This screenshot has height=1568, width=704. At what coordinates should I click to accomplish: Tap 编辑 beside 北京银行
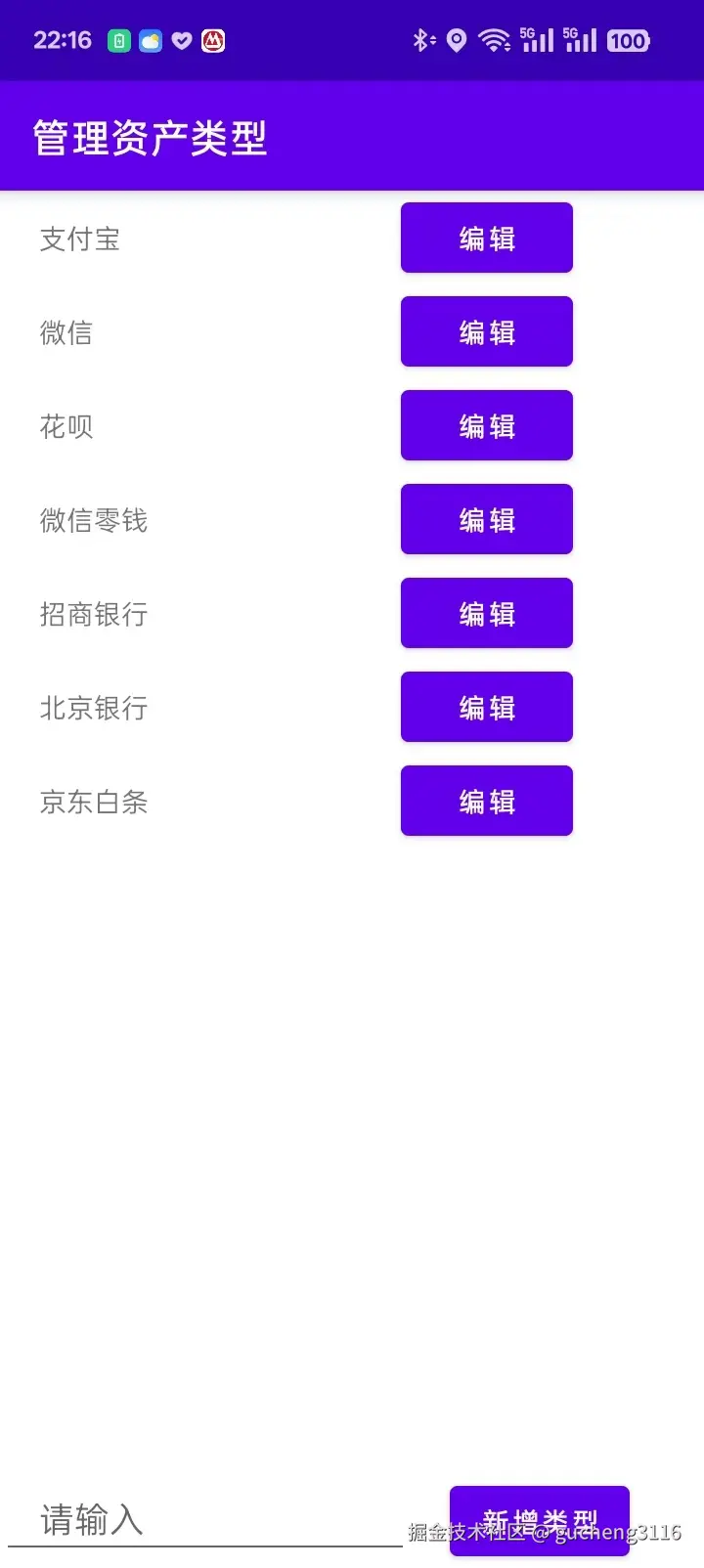click(486, 707)
